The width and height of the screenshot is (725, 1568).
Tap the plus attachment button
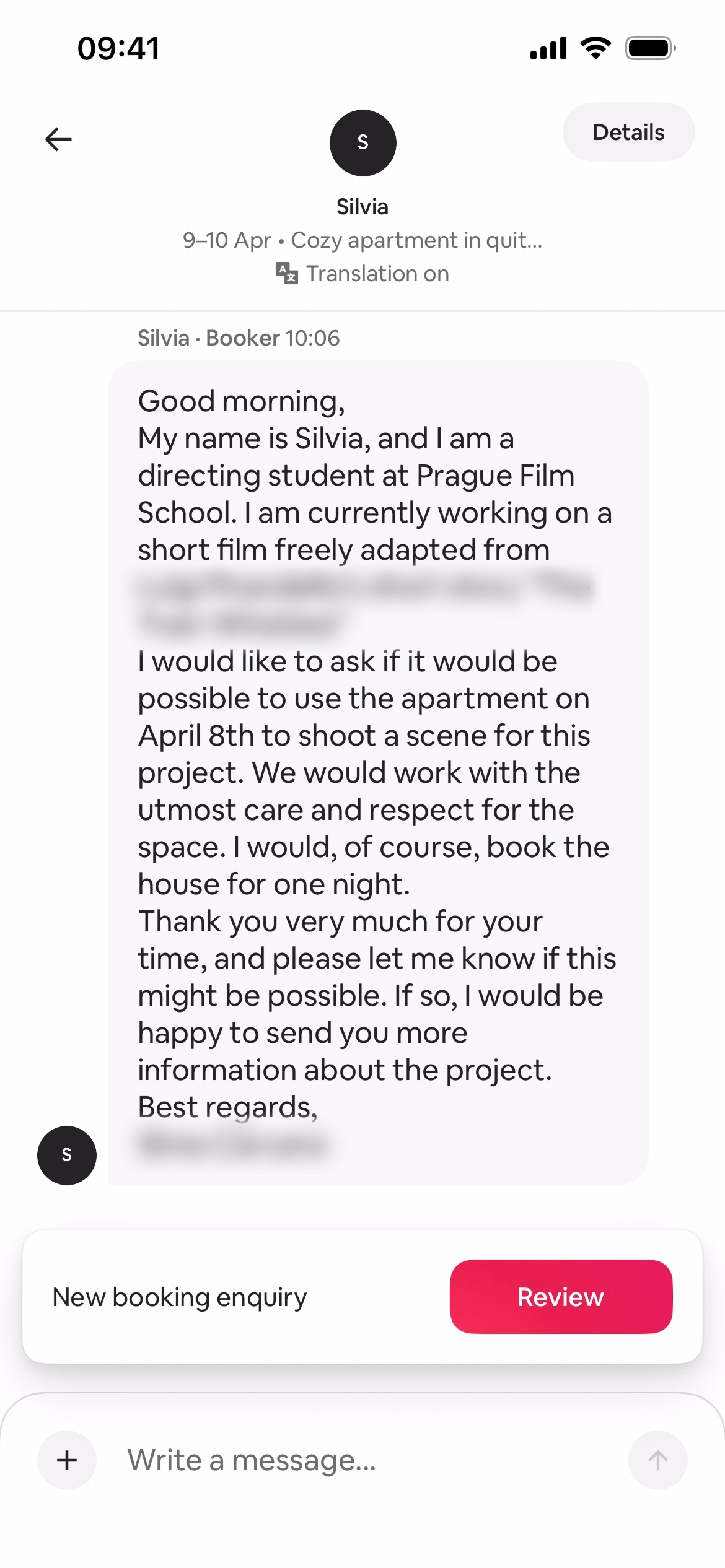pyautogui.click(x=67, y=1460)
